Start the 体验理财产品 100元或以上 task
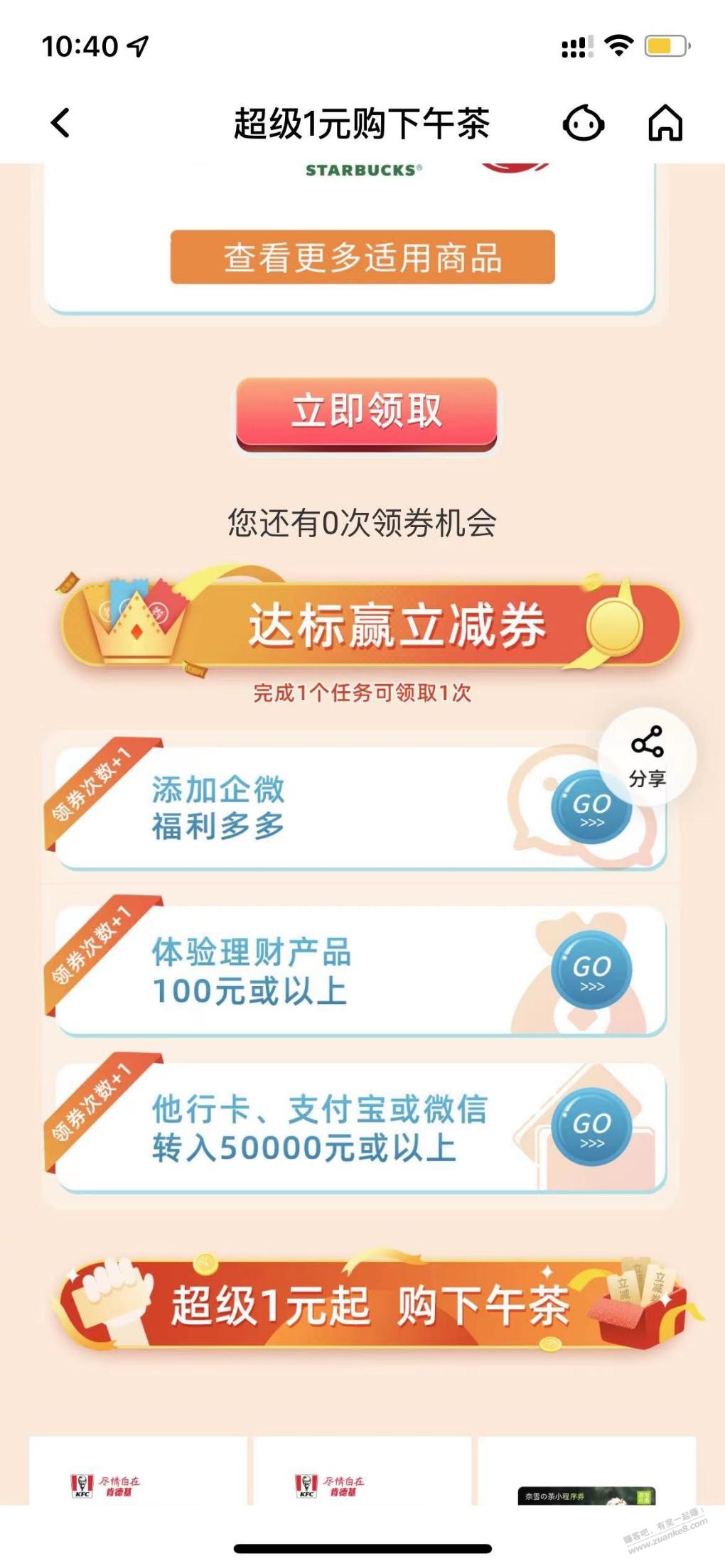 click(591, 970)
